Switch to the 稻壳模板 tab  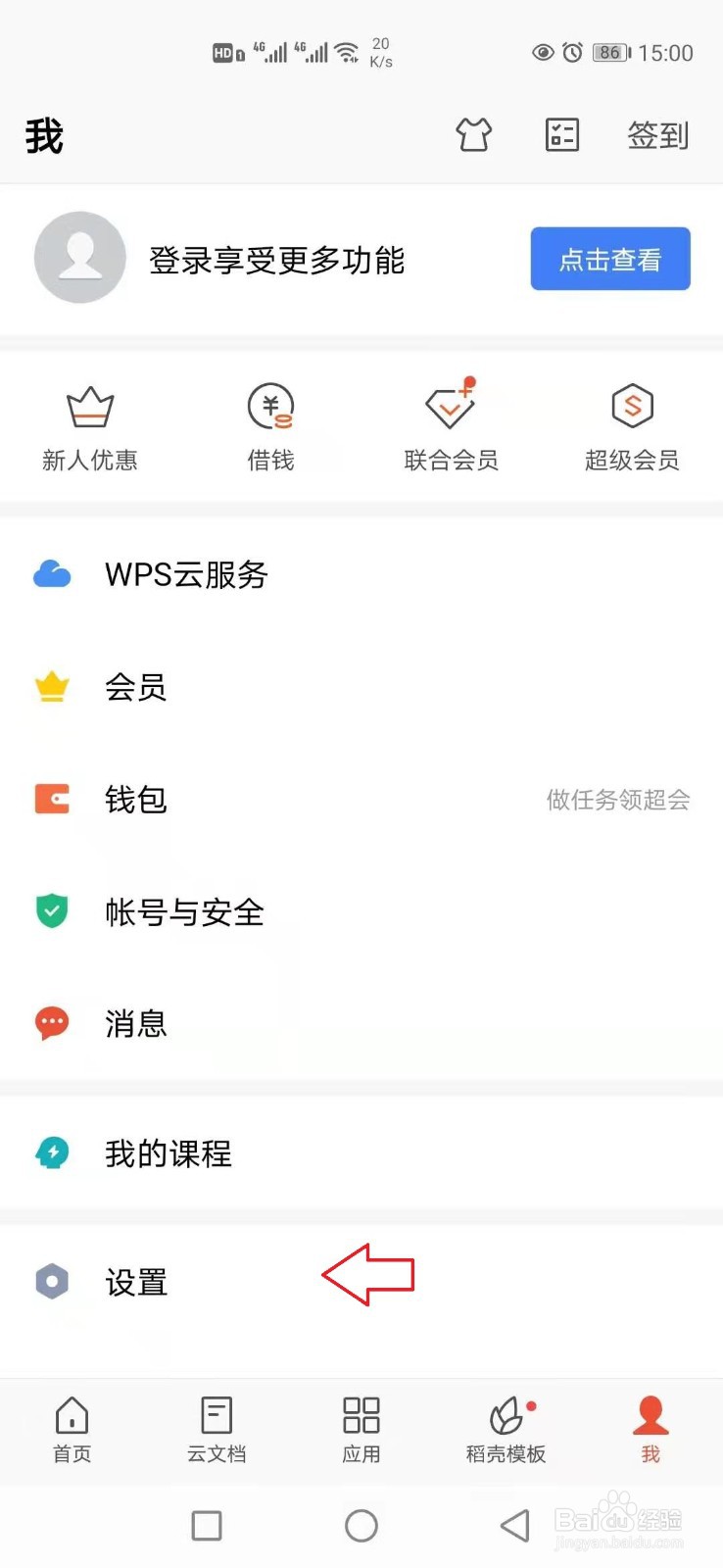coord(506,1431)
